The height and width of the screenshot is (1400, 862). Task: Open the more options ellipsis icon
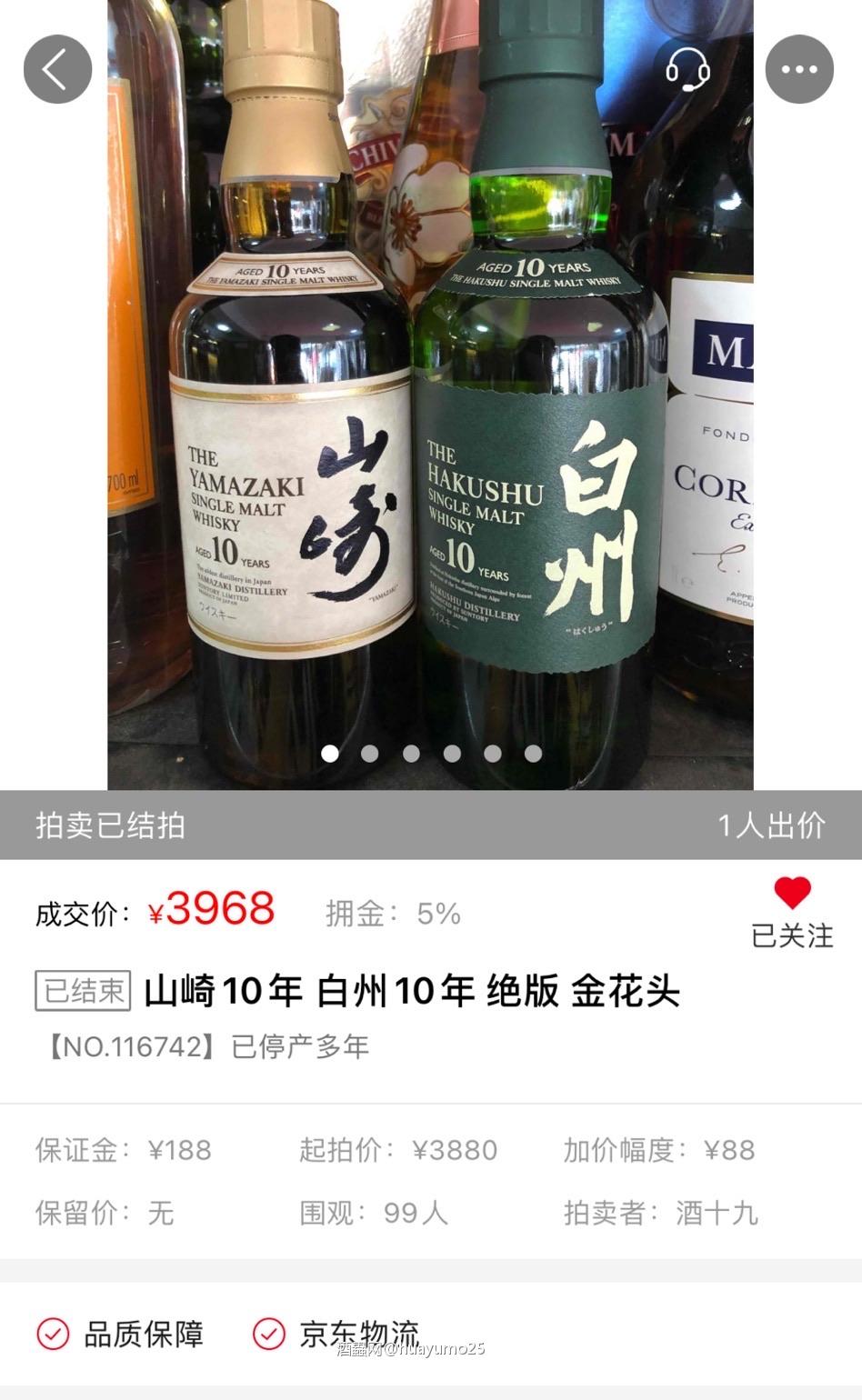click(798, 69)
